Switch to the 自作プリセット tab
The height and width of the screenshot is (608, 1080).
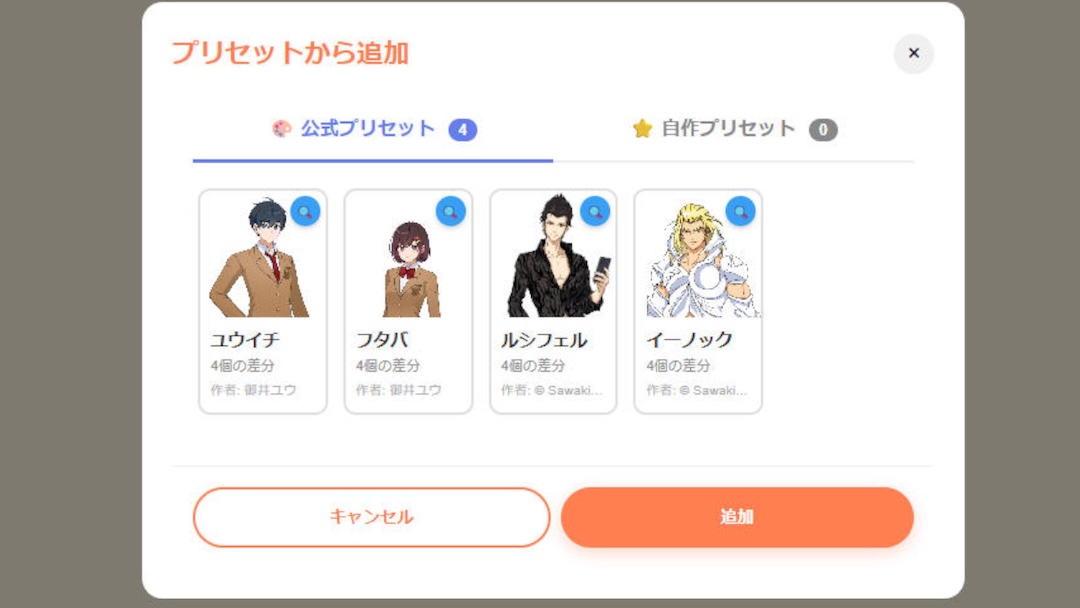[x=733, y=129]
